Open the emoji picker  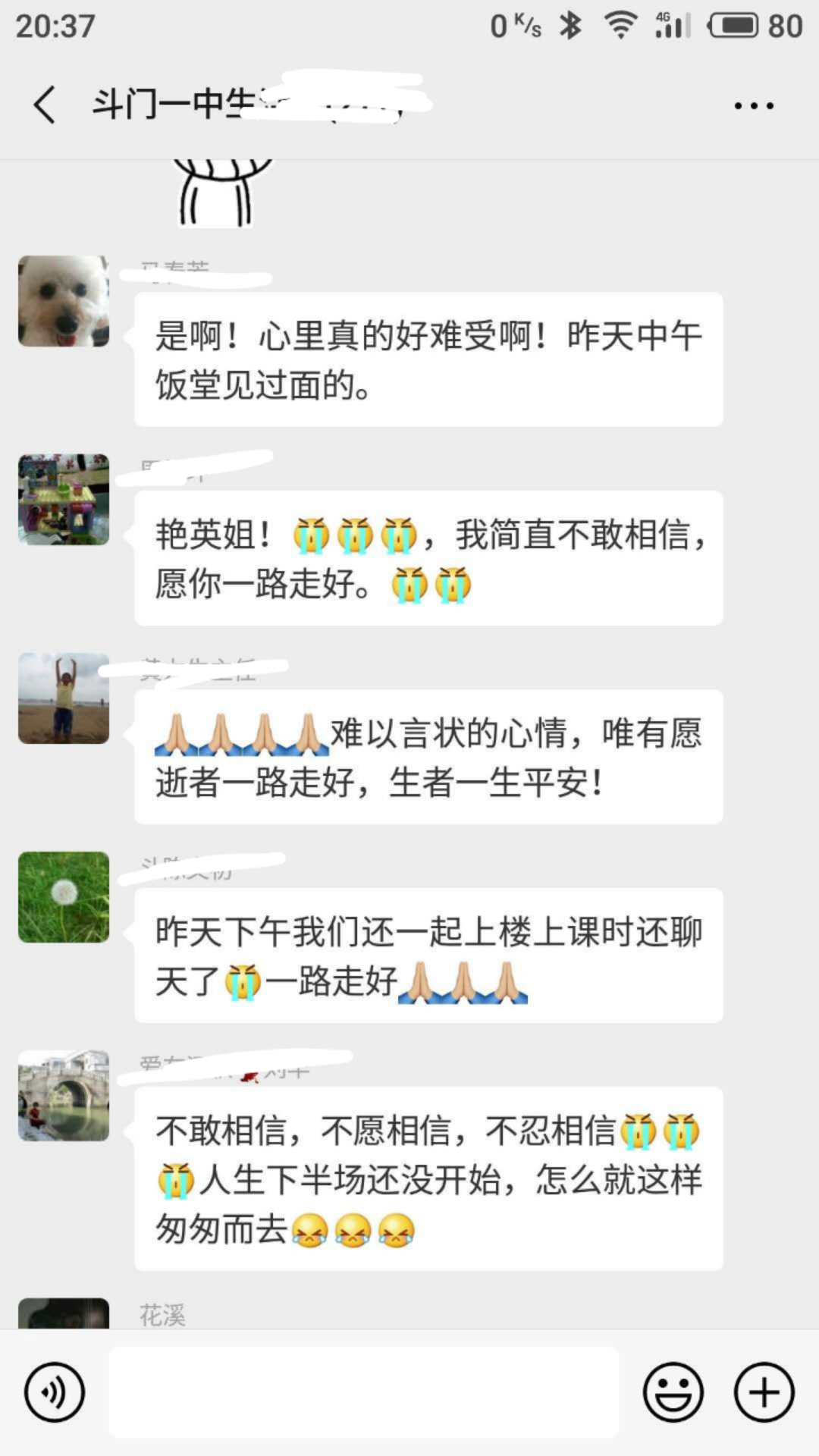point(673,1392)
